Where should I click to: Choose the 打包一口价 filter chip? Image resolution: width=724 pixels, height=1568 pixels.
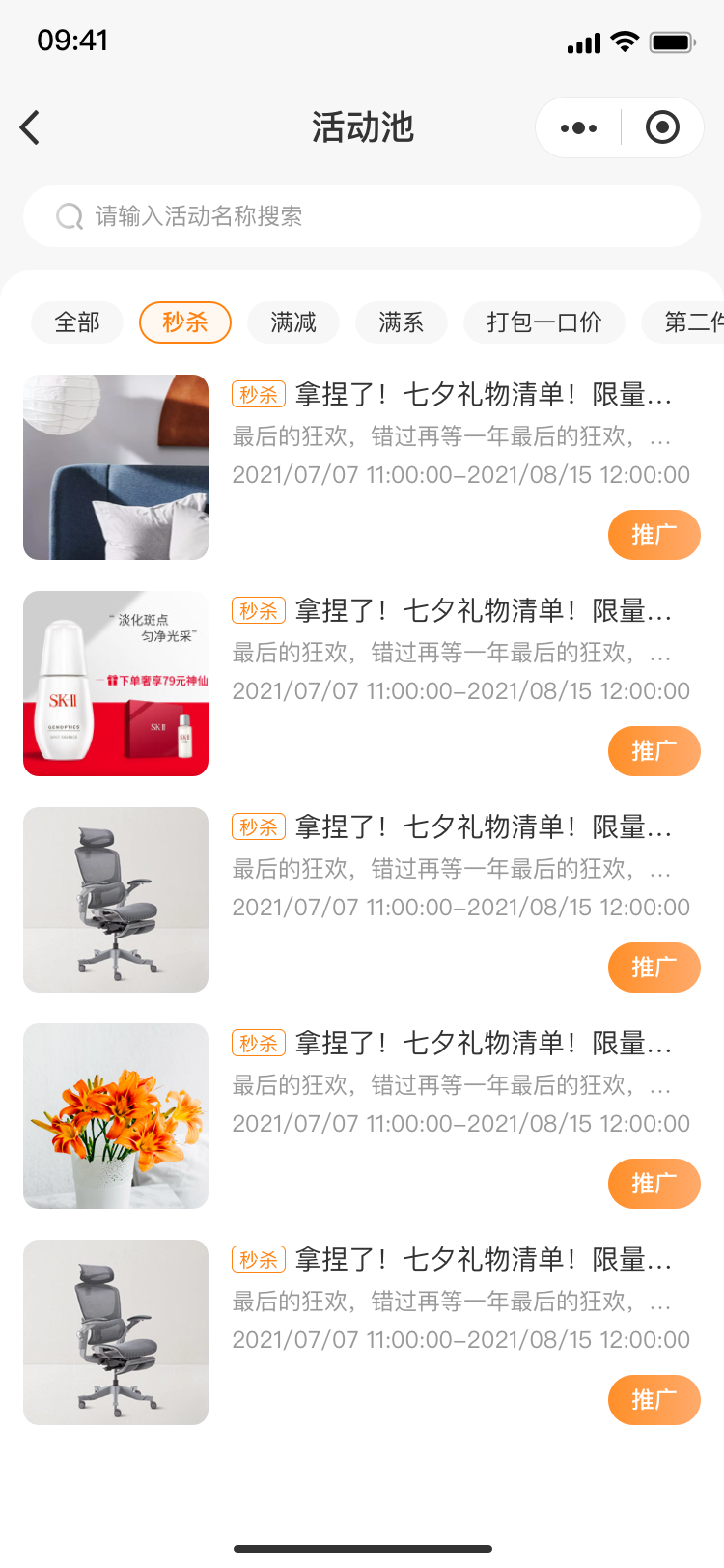point(544,322)
